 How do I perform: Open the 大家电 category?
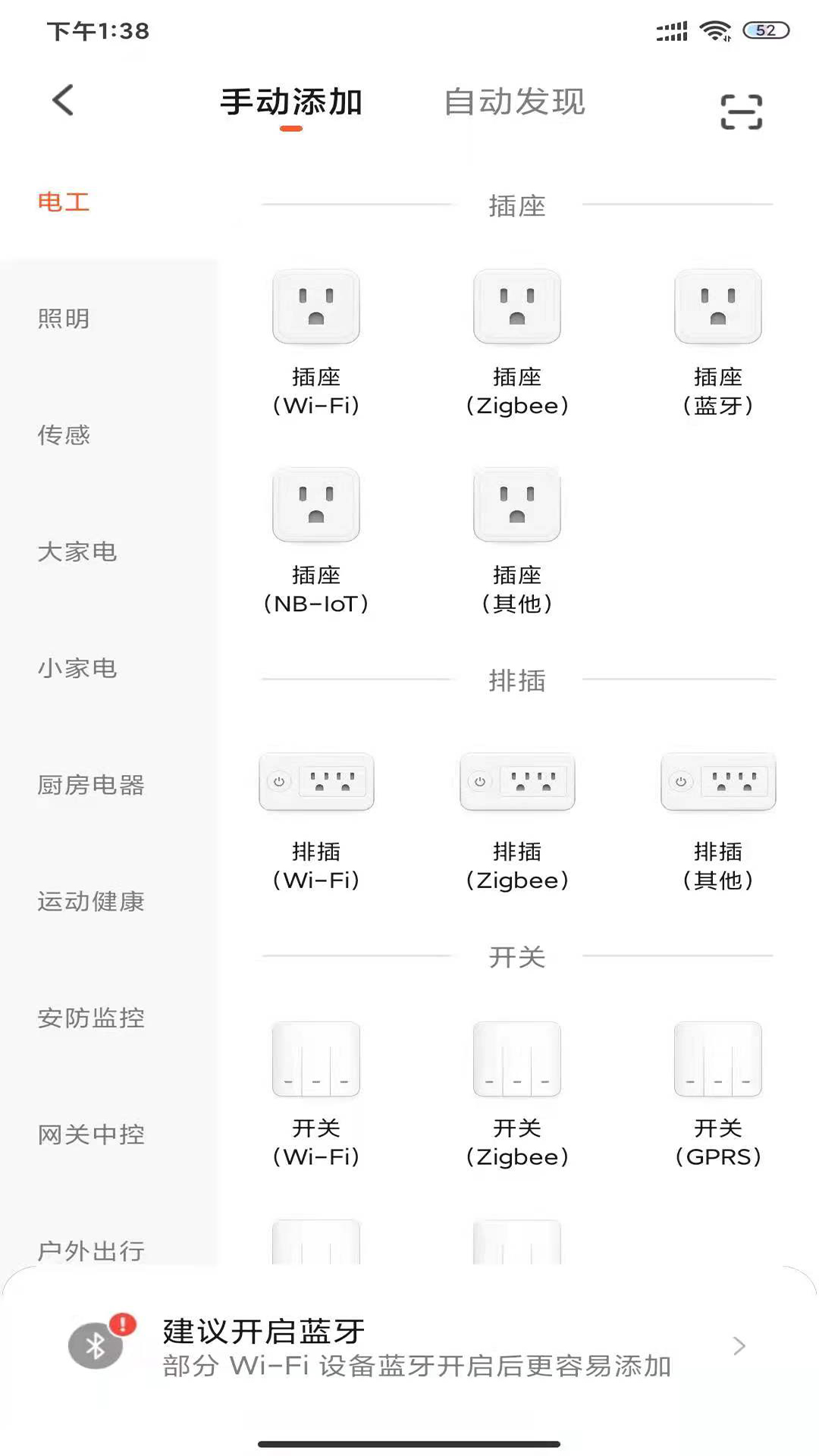point(77,552)
